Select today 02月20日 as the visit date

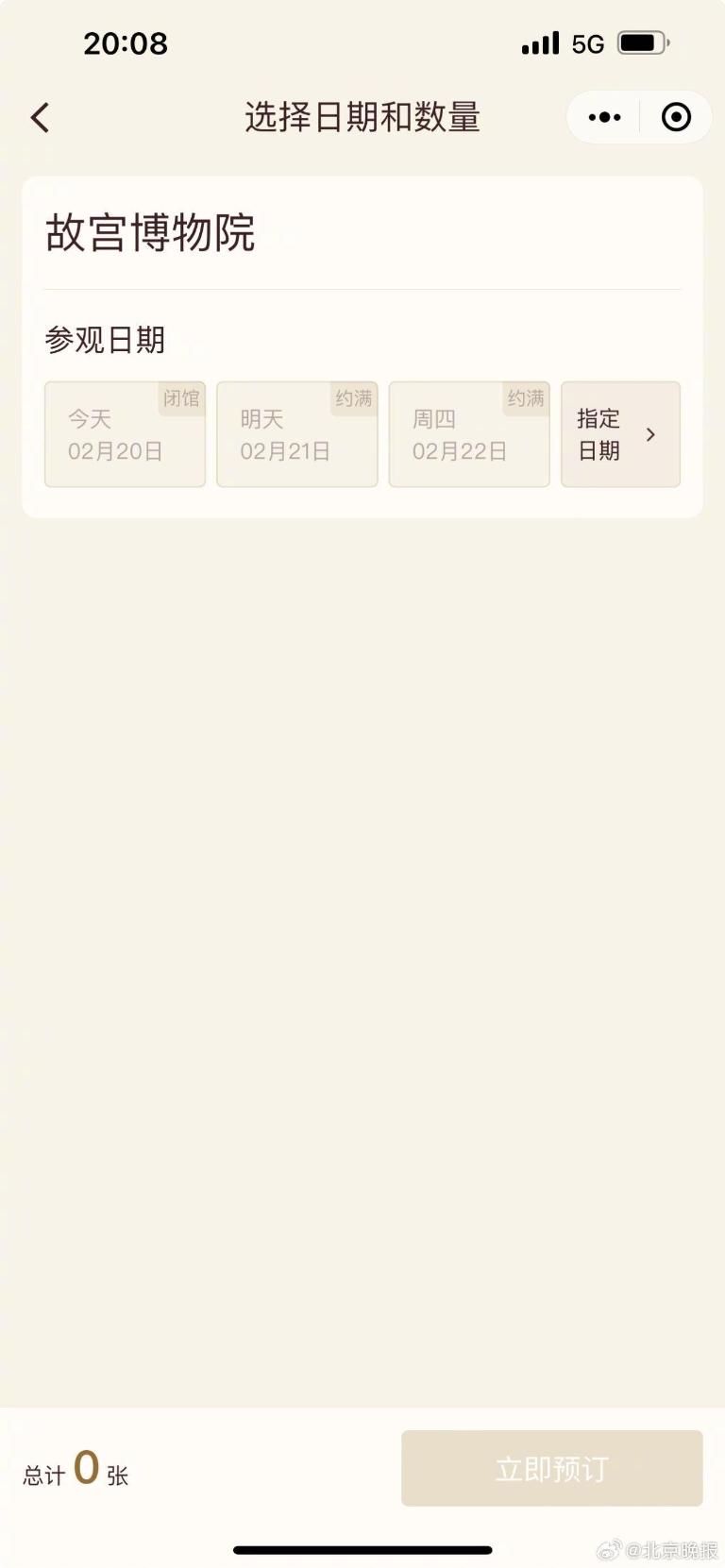click(125, 435)
